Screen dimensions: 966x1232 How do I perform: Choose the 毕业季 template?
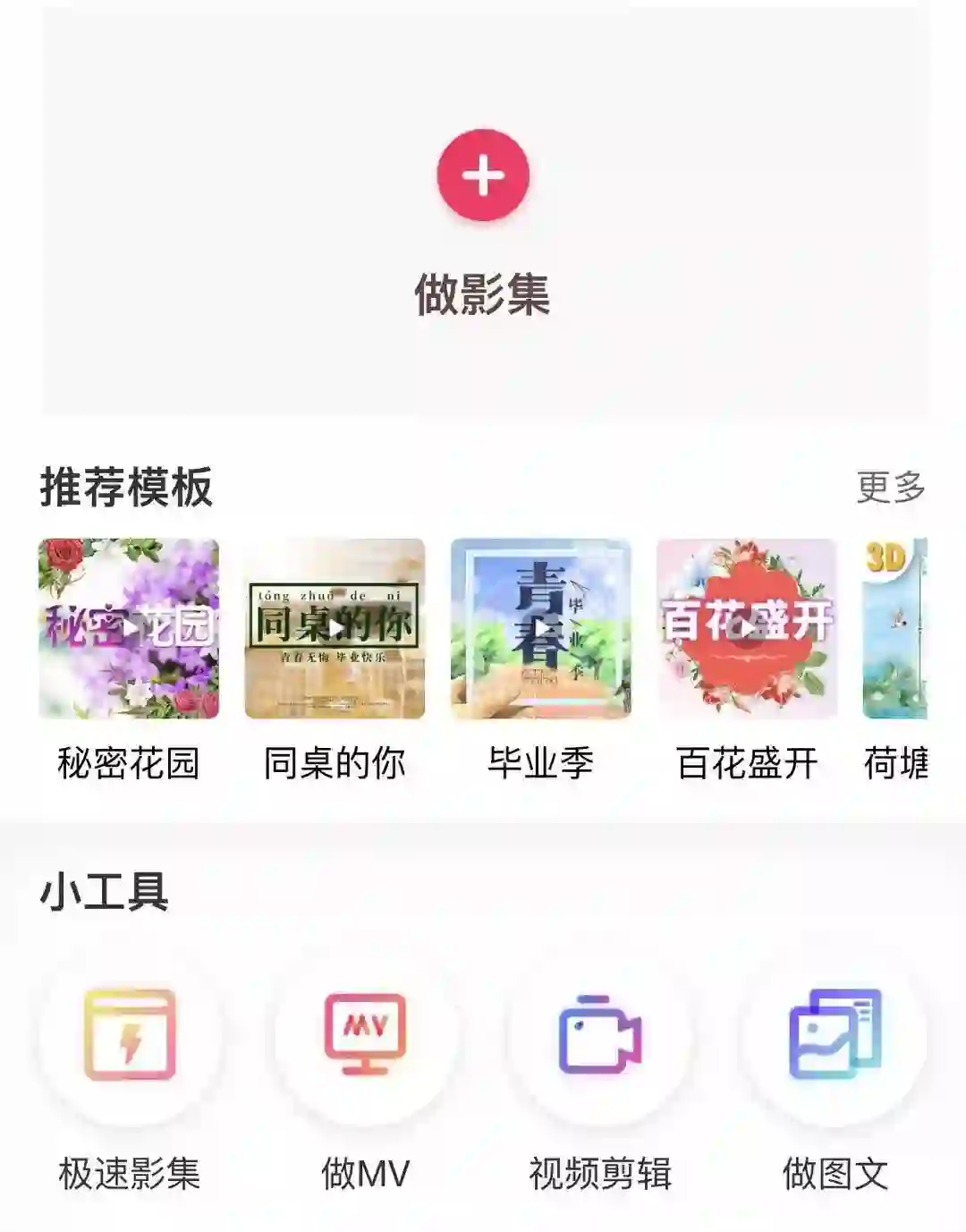(x=540, y=628)
